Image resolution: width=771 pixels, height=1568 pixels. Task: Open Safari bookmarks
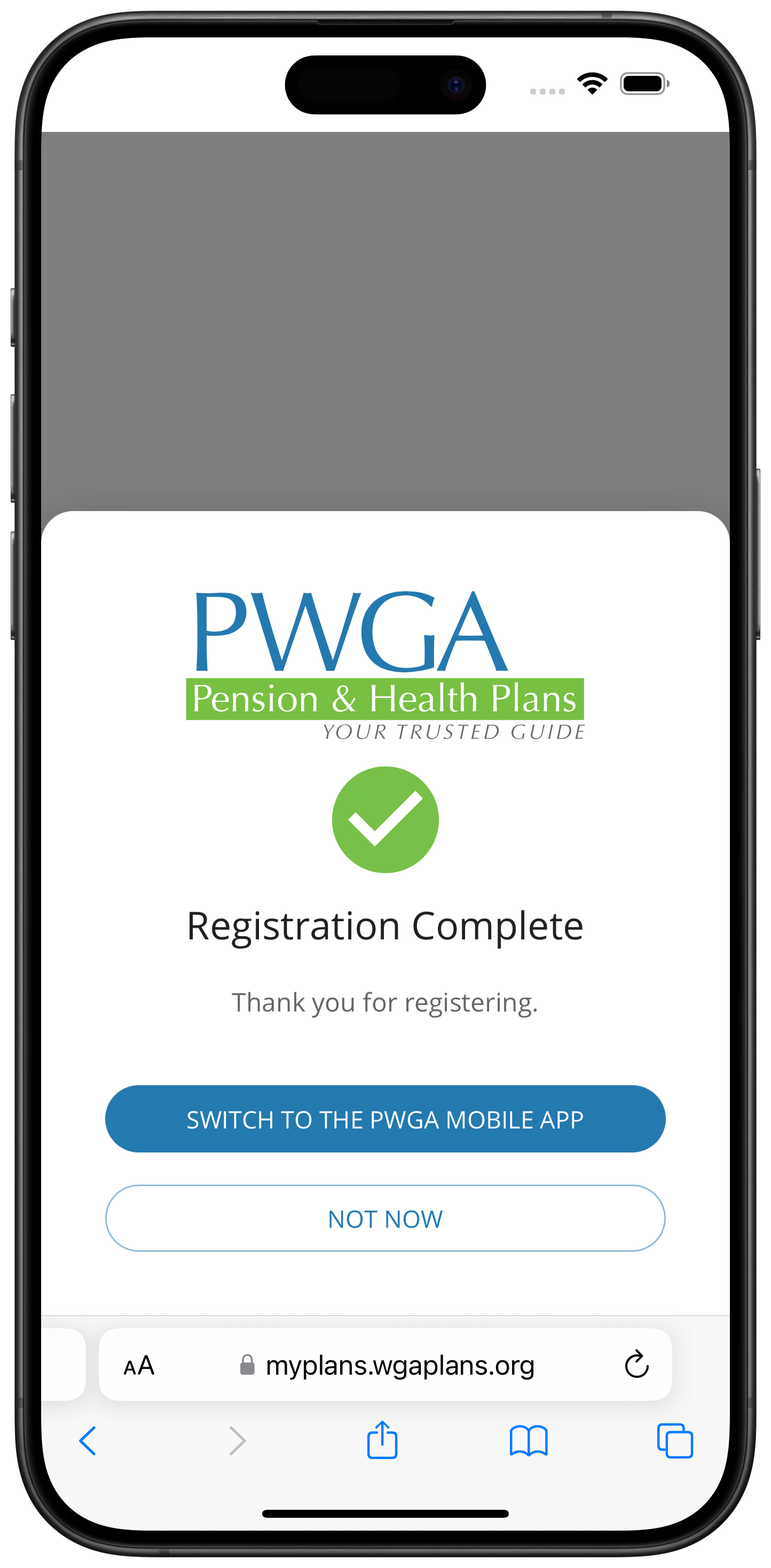(x=528, y=1441)
